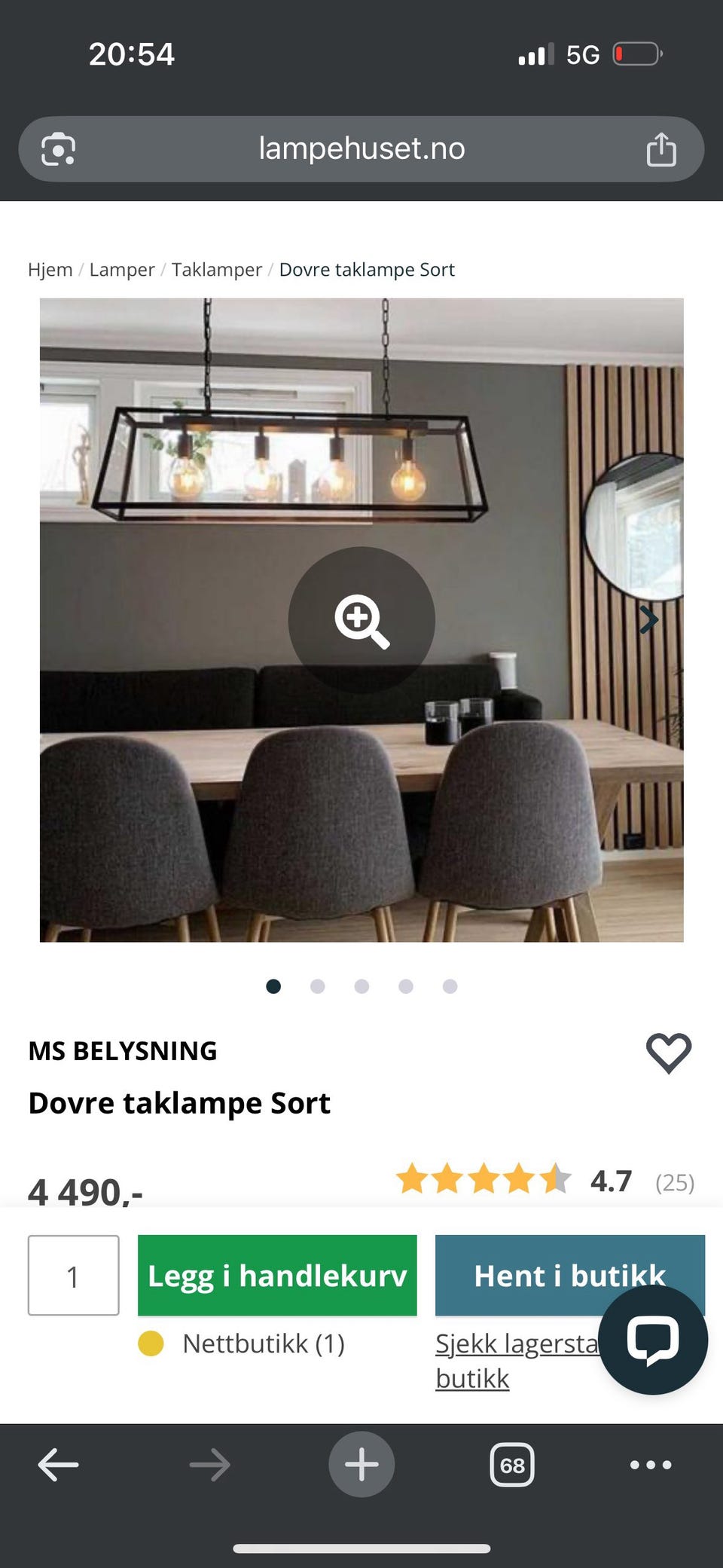Open a new tab with the plus icon
The width and height of the screenshot is (723, 1568).
[361, 1464]
